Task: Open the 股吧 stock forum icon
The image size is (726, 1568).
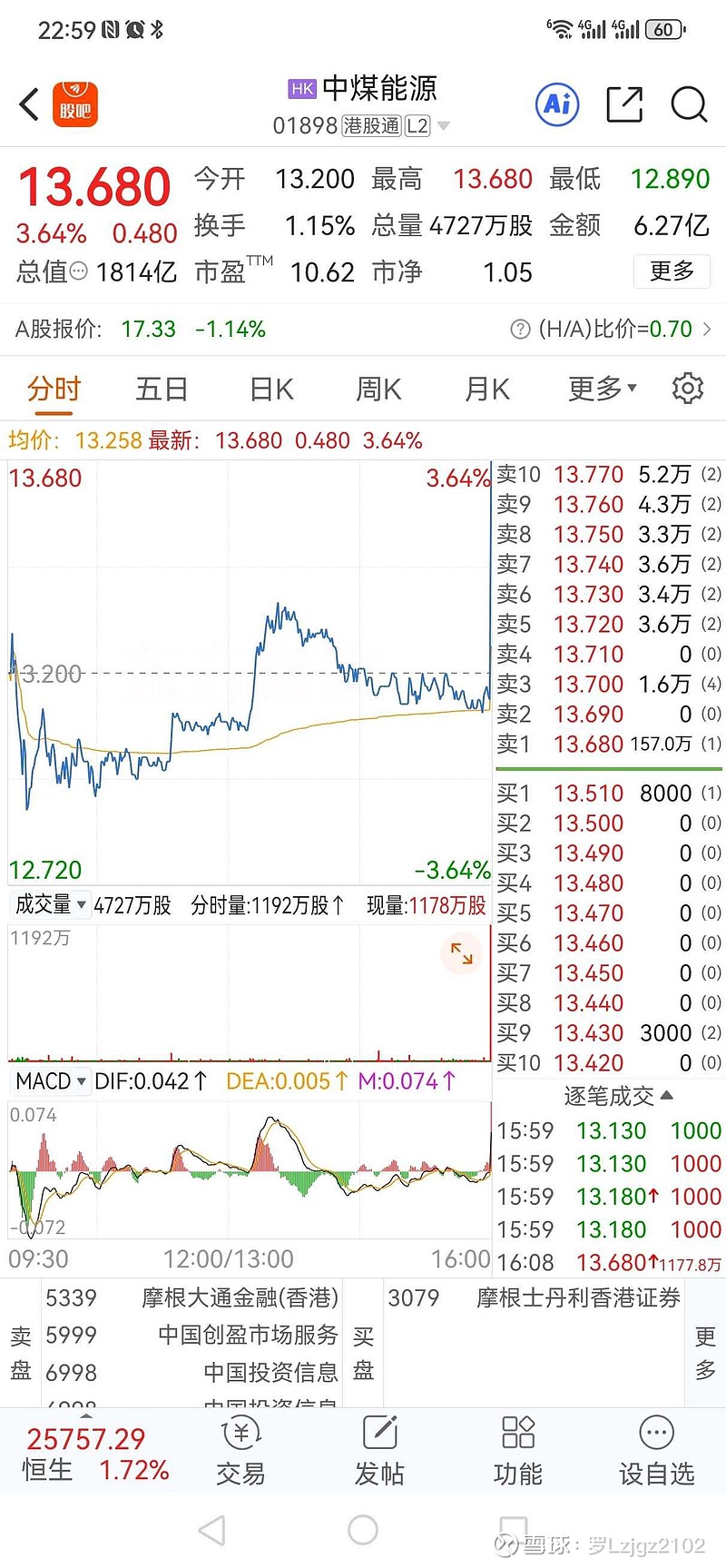Action: click(74, 104)
